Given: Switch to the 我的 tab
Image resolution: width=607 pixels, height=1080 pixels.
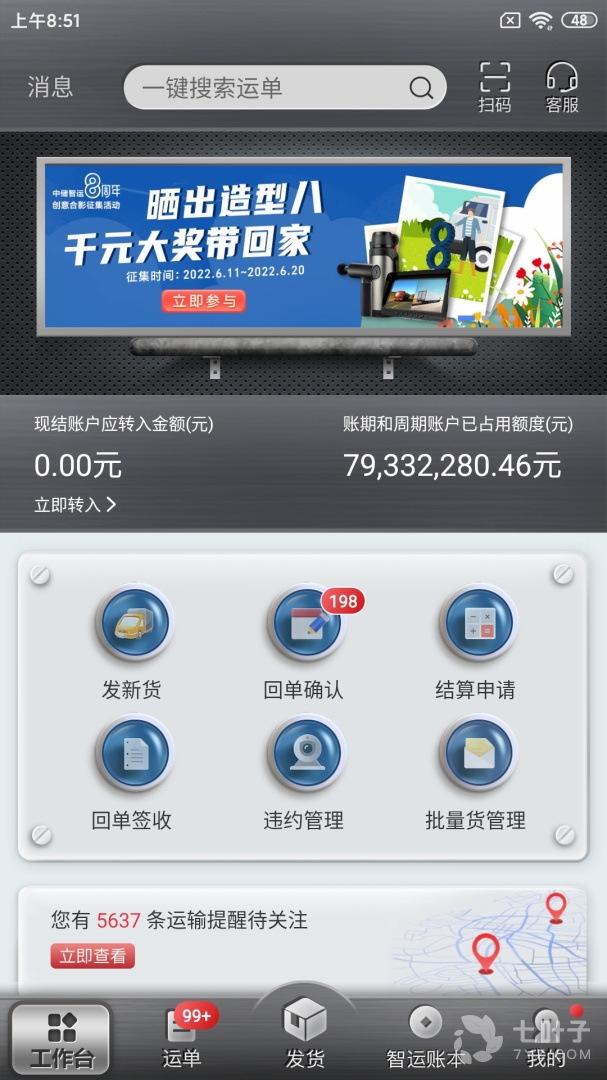Looking at the screenshot, I should point(547,1039).
